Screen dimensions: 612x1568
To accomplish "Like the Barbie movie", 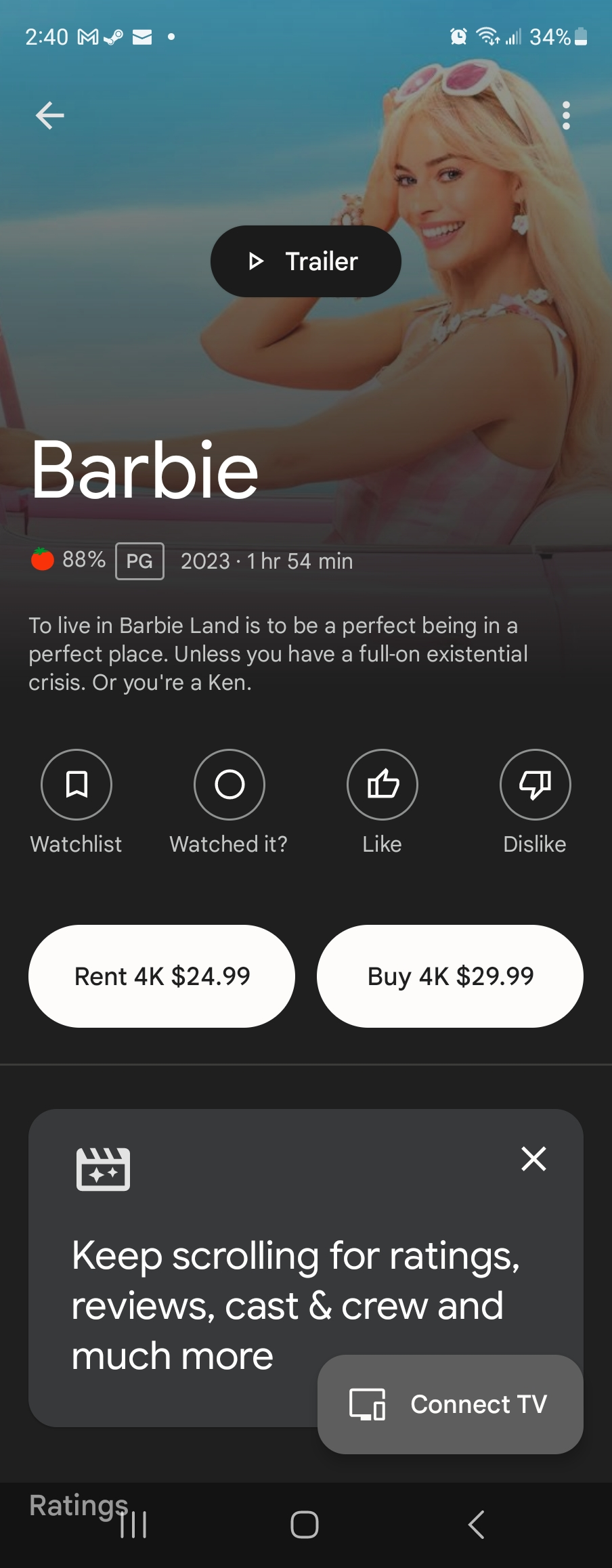I will click(x=383, y=785).
